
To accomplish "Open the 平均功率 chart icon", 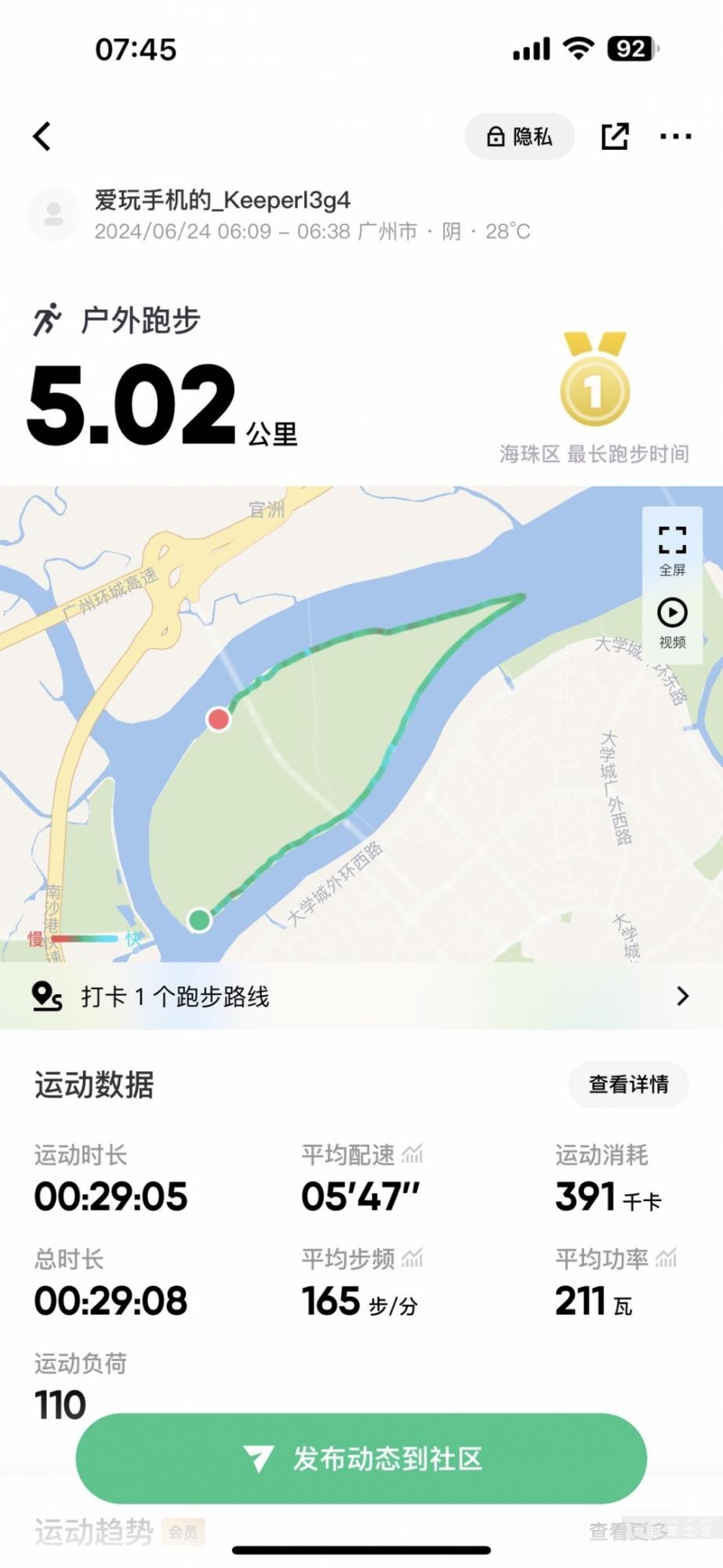I will [x=667, y=1258].
